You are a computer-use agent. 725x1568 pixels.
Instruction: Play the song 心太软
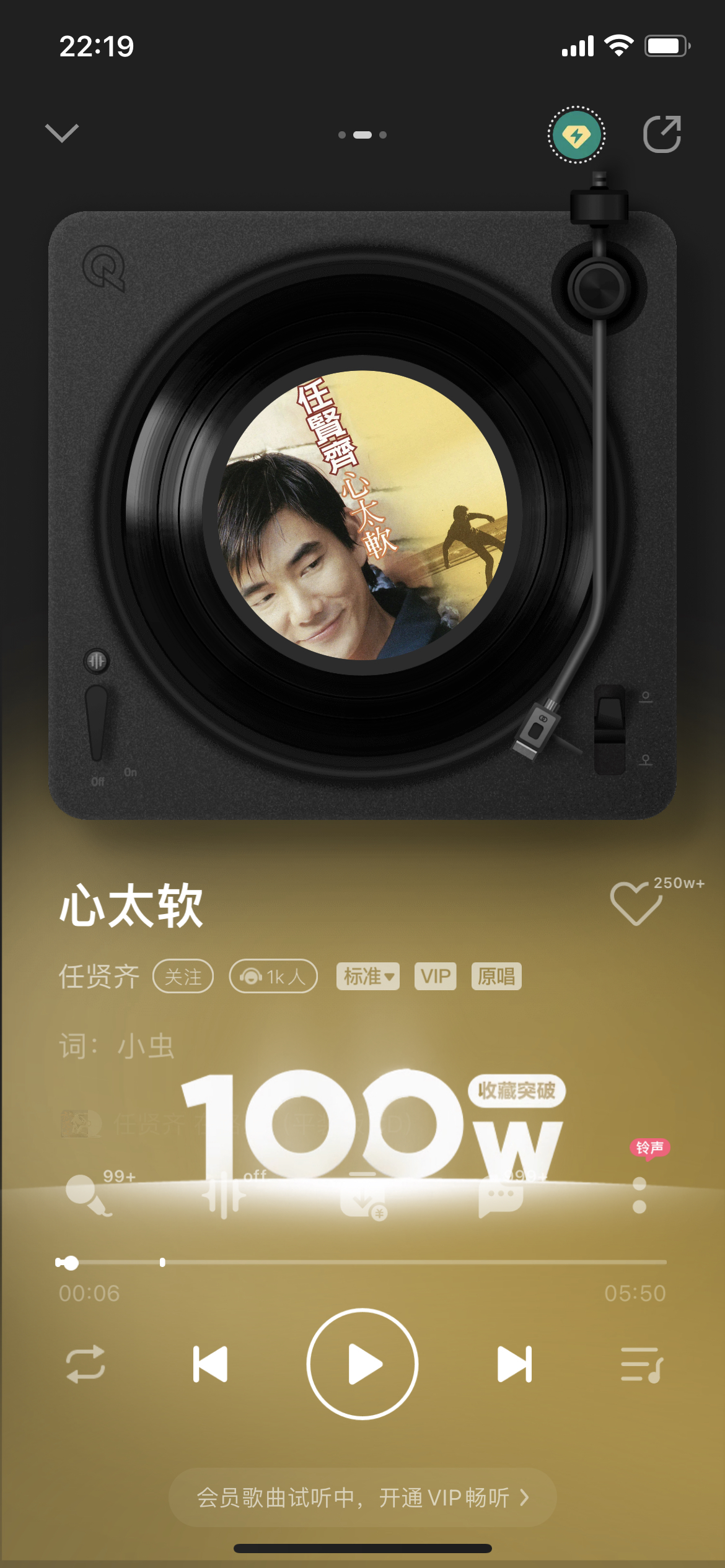362,1364
